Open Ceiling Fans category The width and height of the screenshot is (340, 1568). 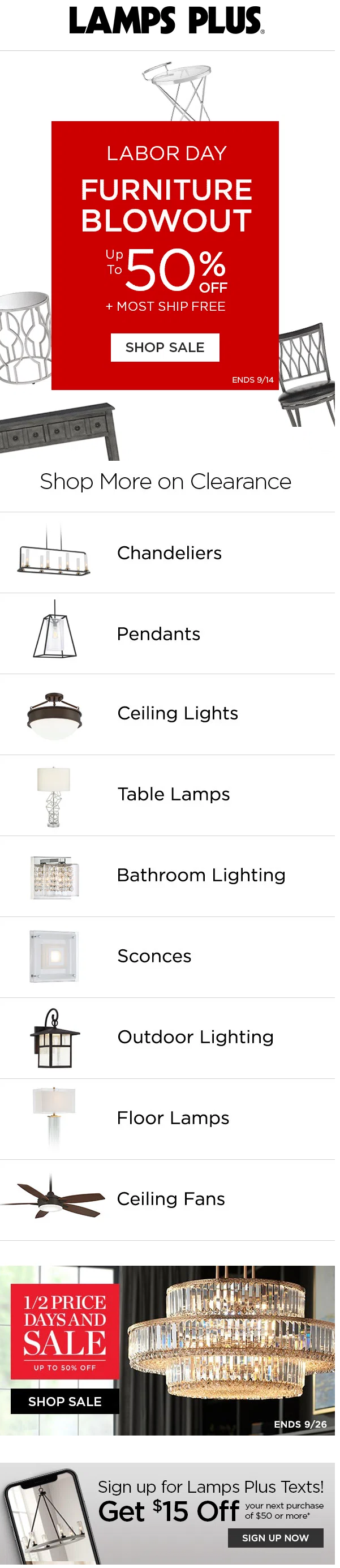point(170,1199)
